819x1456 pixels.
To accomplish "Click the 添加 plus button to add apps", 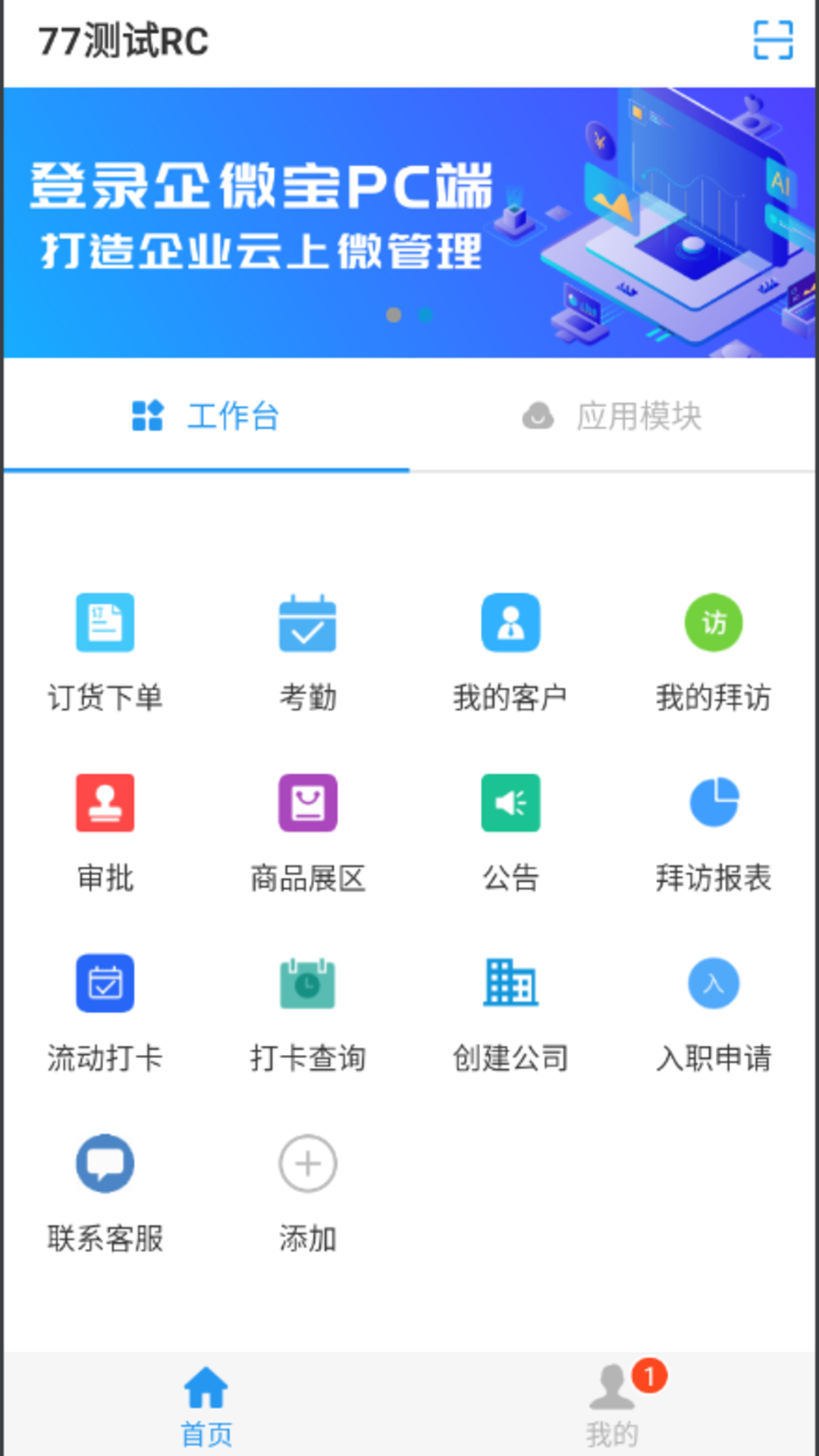I will point(307,1164).
